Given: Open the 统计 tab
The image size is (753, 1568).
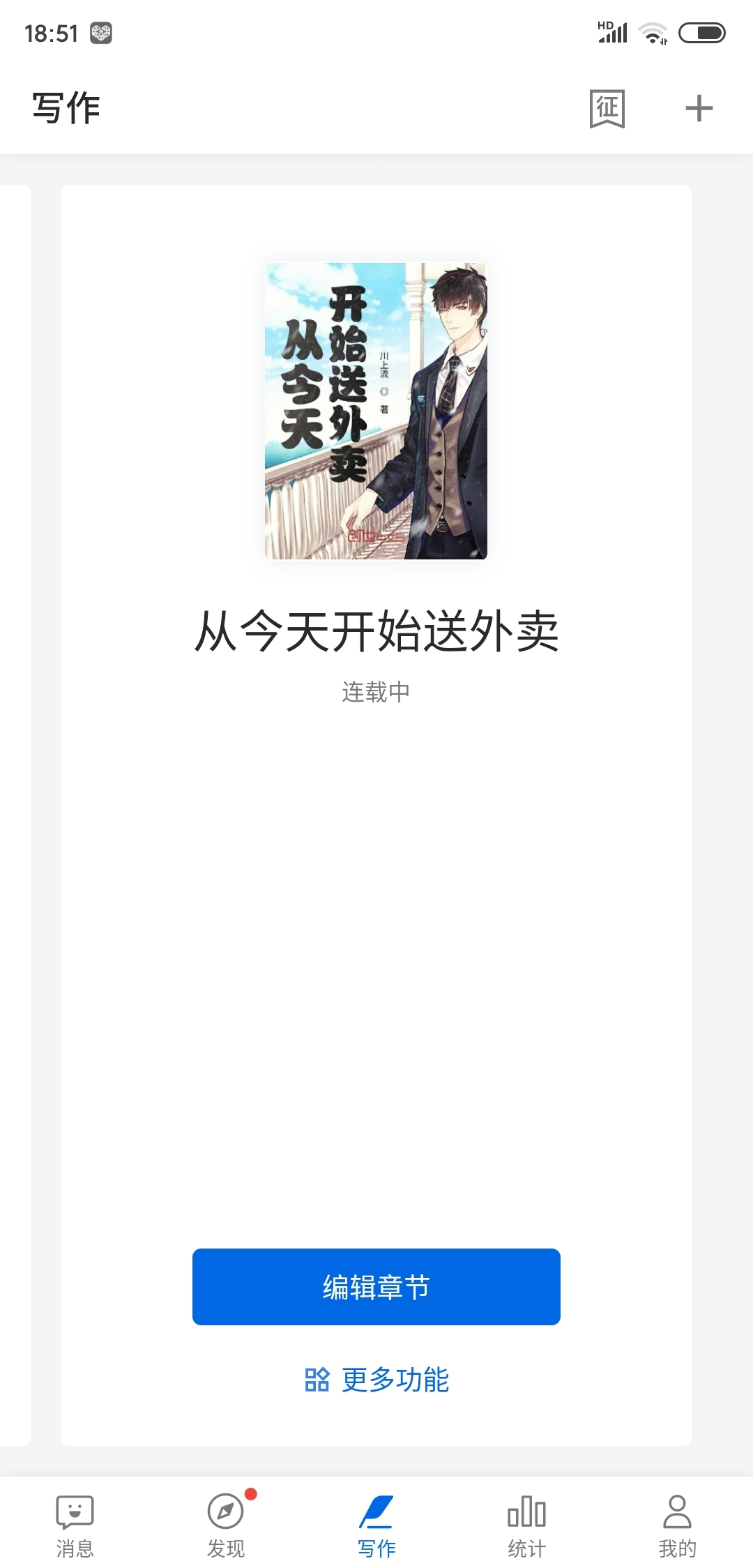Looking at the screenshot, I should (527, 1526).
